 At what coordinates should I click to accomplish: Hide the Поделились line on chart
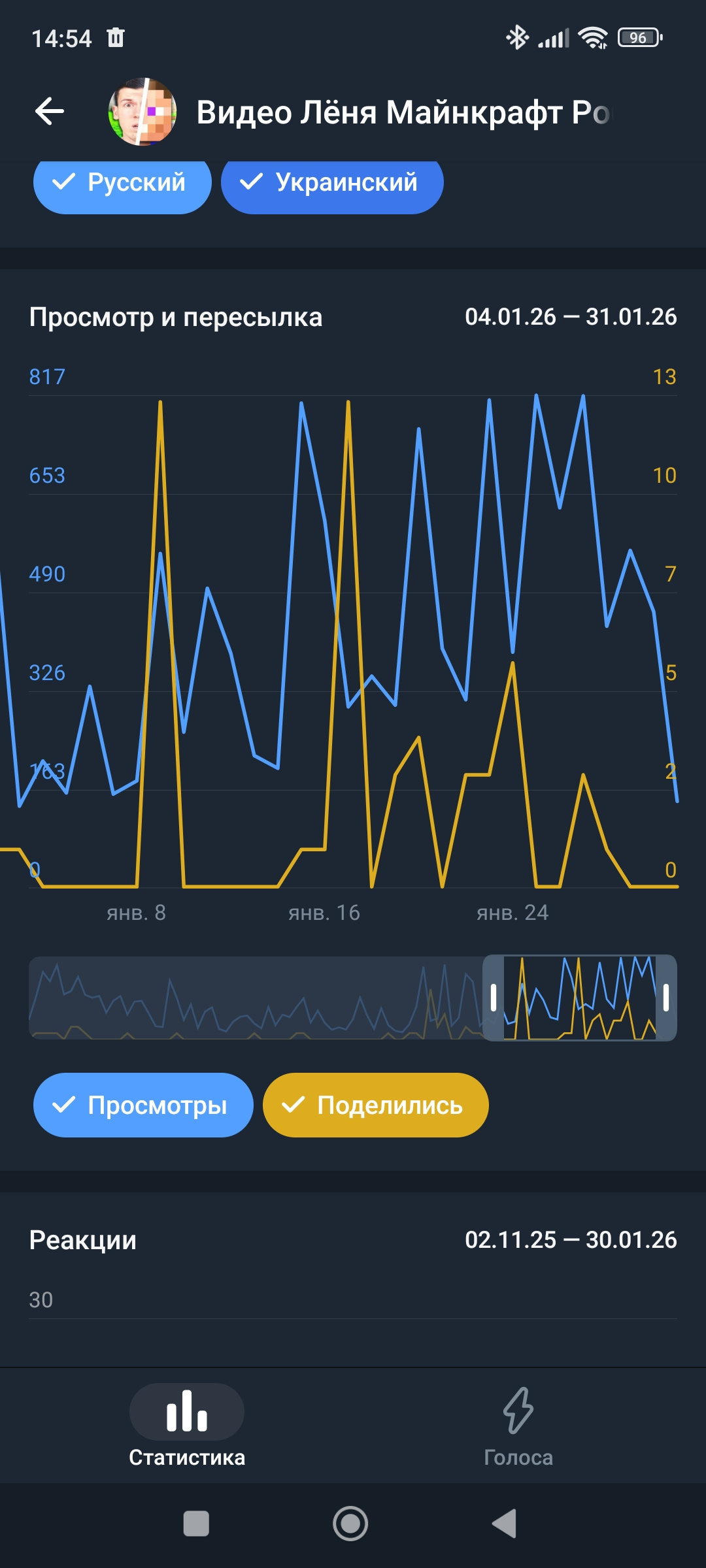375,1105
